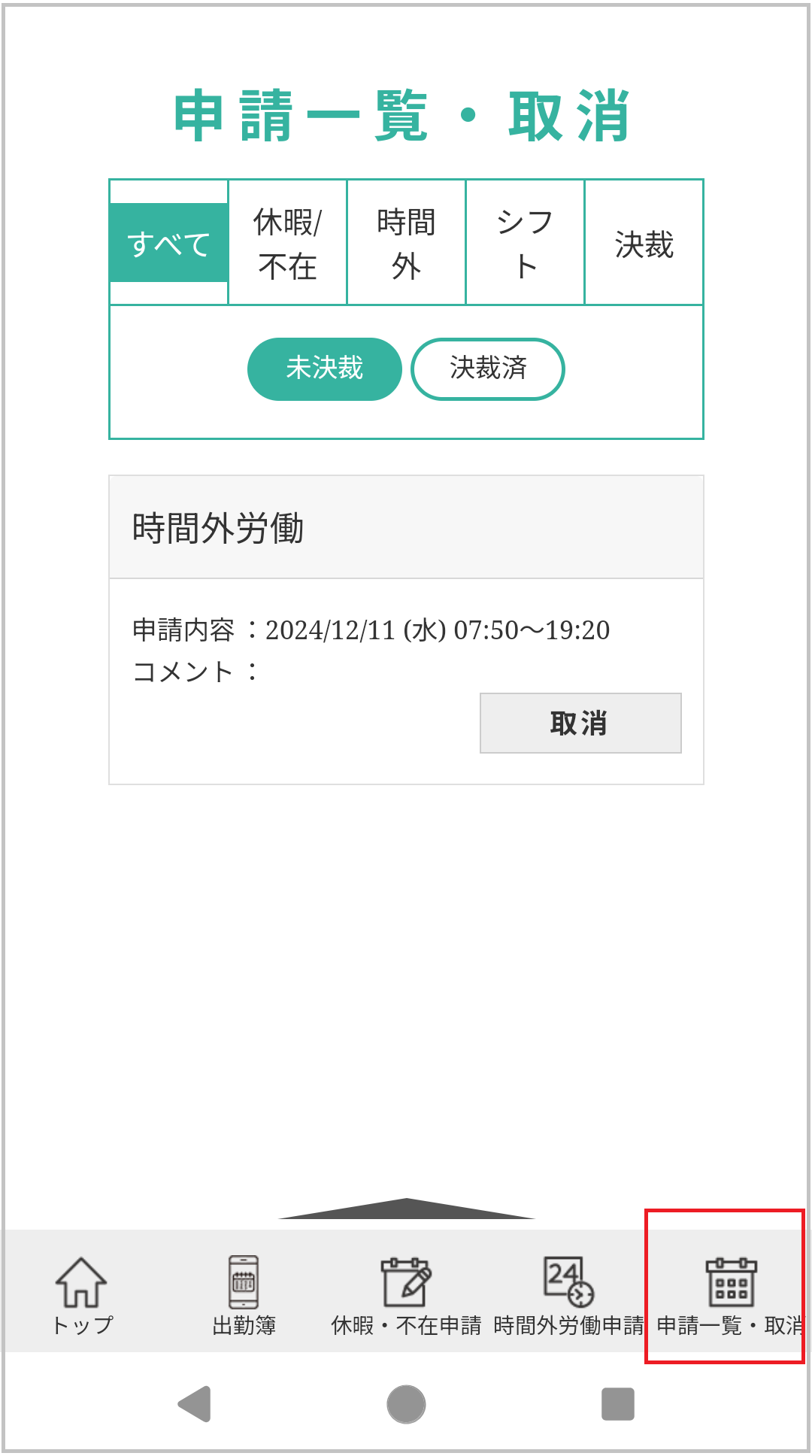Tap 申請一覧・取消 in the bottom menu
This screenshot has height=1456, width=812.
(x=729, y=1295)
